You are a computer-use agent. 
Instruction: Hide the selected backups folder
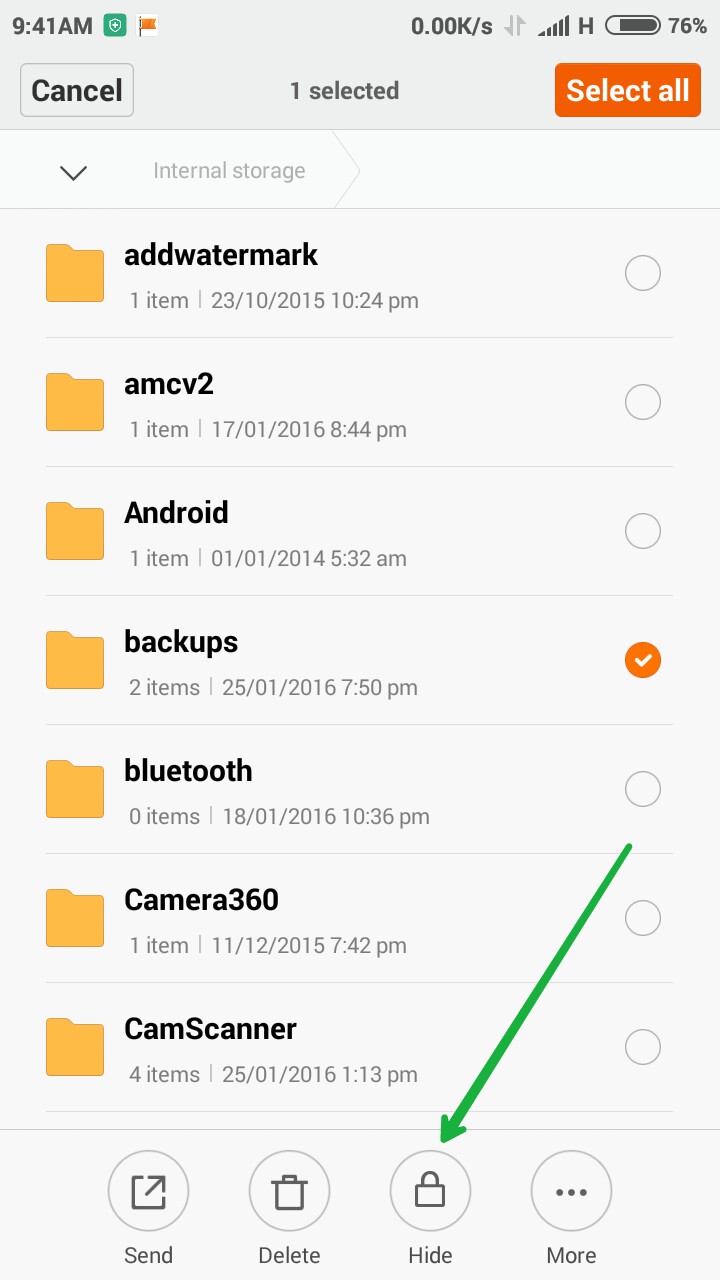click(x=430, y=1192)
